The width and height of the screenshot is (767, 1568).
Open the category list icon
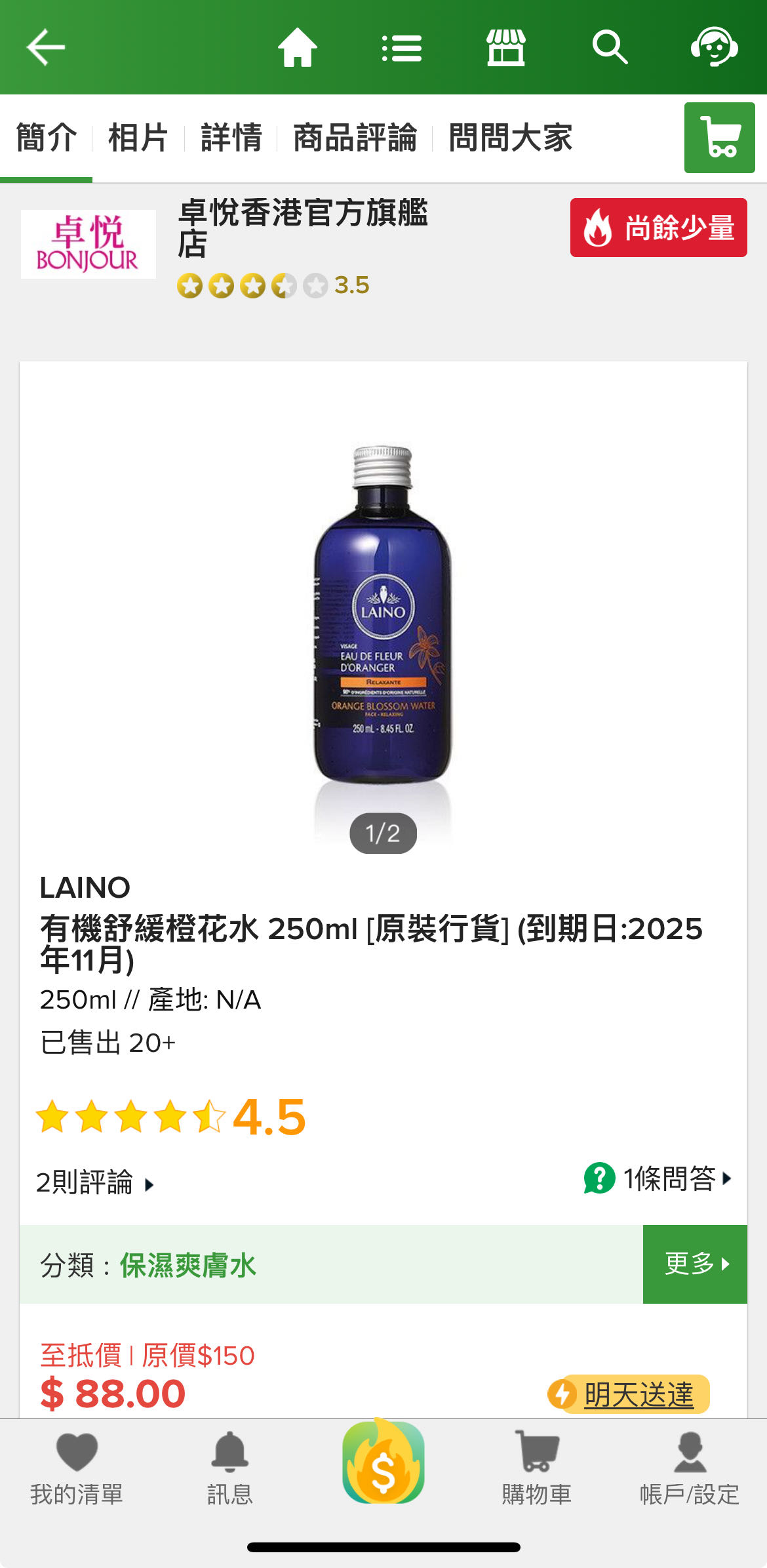(403, 46)
